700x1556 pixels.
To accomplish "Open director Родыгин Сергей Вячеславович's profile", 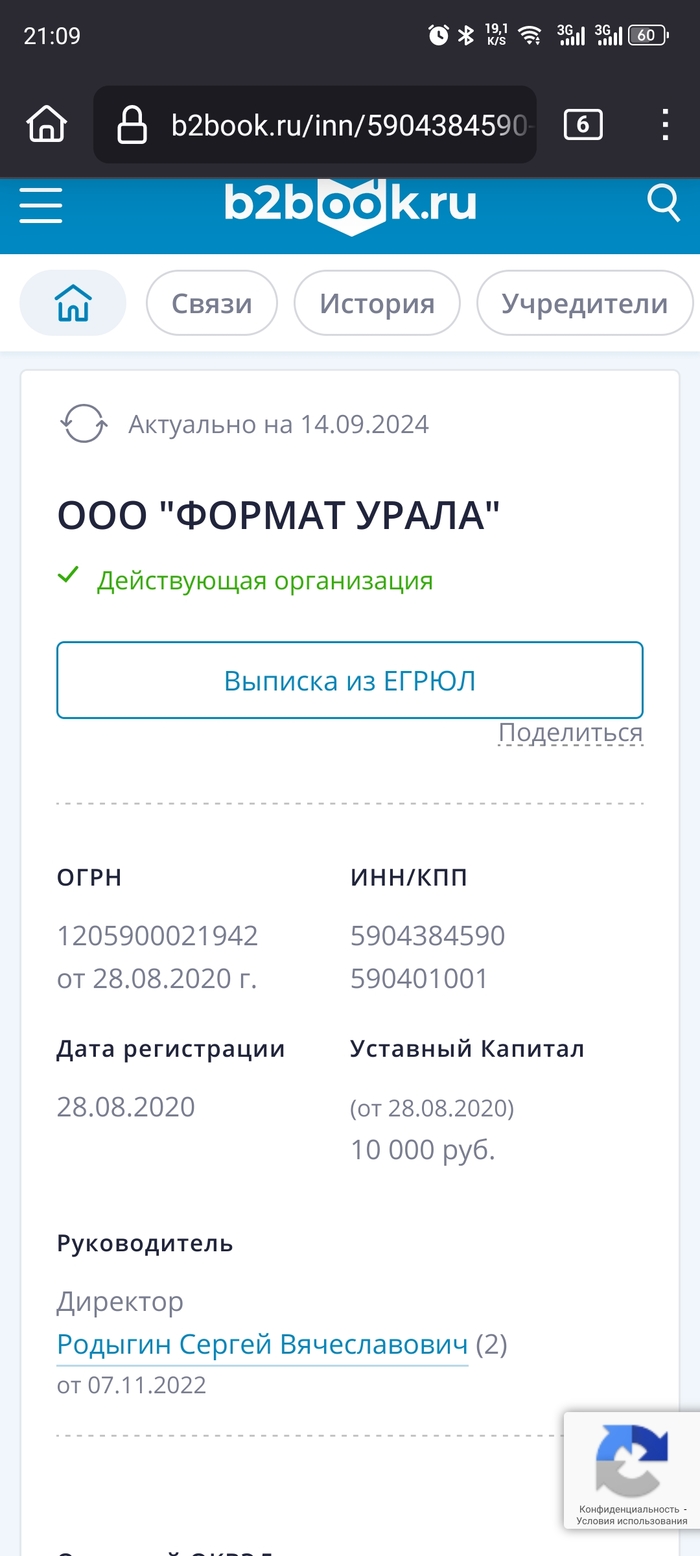I will pos(262,1345).
